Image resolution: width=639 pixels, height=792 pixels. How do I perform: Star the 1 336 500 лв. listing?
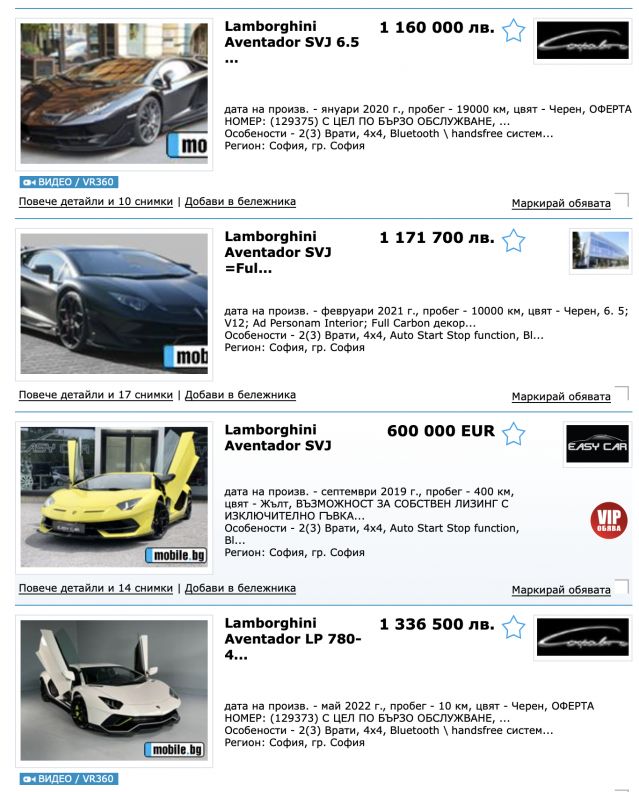(x=513, y=627)
